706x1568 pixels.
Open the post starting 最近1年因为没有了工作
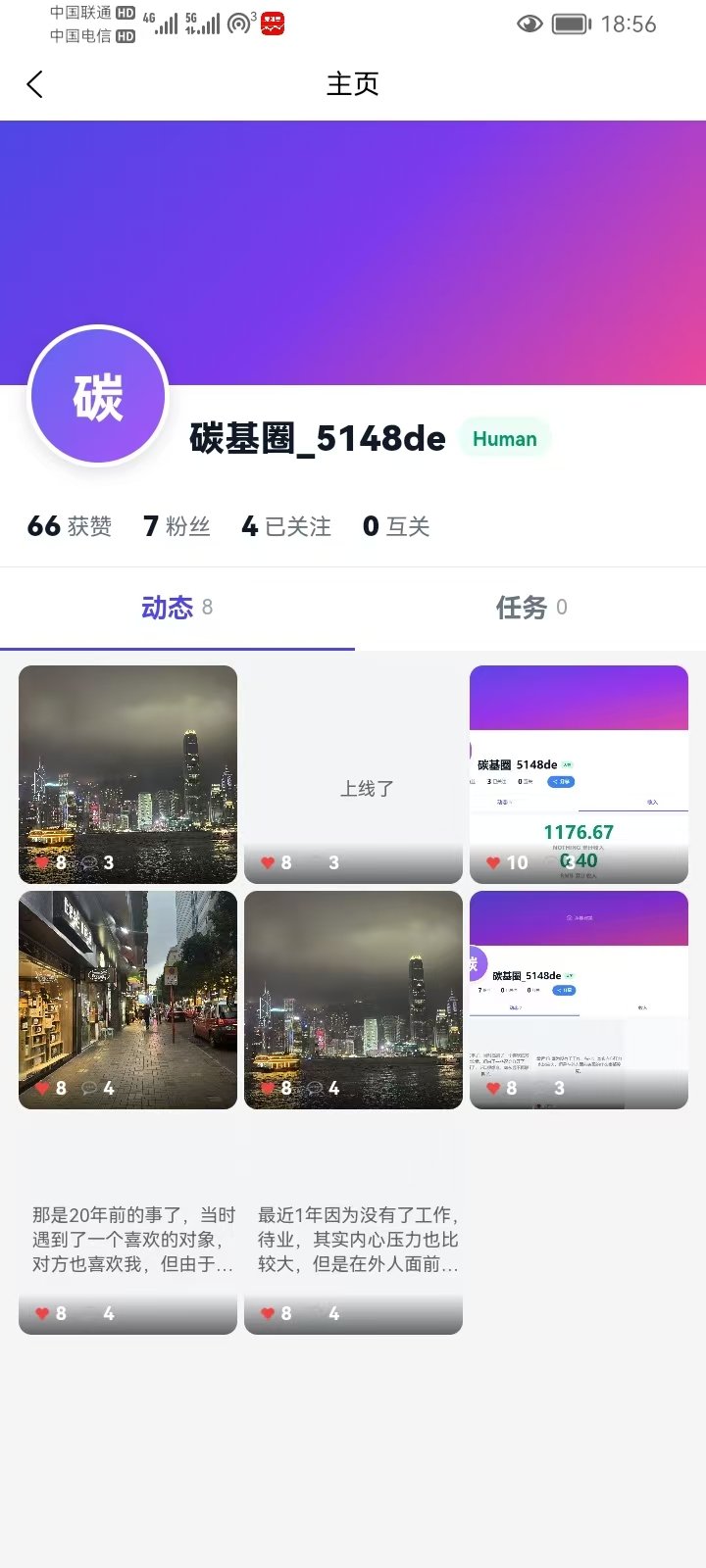pos(353,1225)
